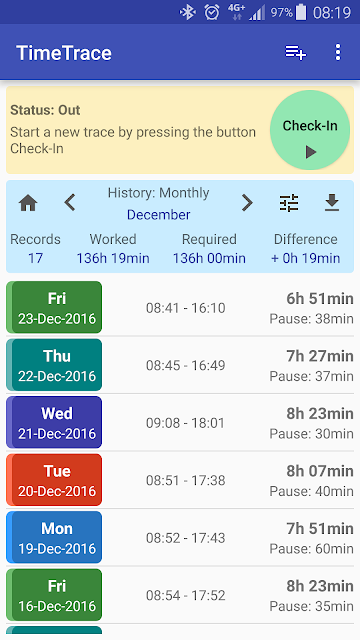The height and width of the screenshot is (640, 360).
Task: Open the history filter settings
Action: (x=289, y=203)
